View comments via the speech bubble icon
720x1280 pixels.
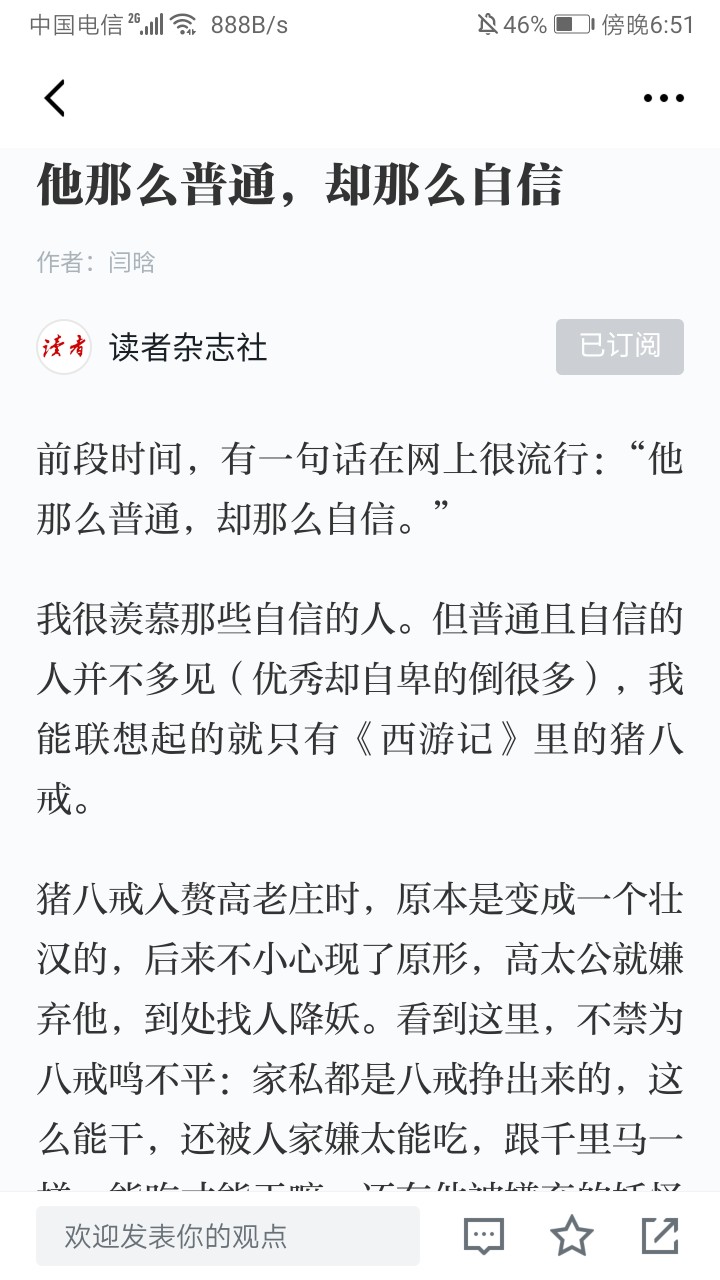click(x=484, y=1236)
